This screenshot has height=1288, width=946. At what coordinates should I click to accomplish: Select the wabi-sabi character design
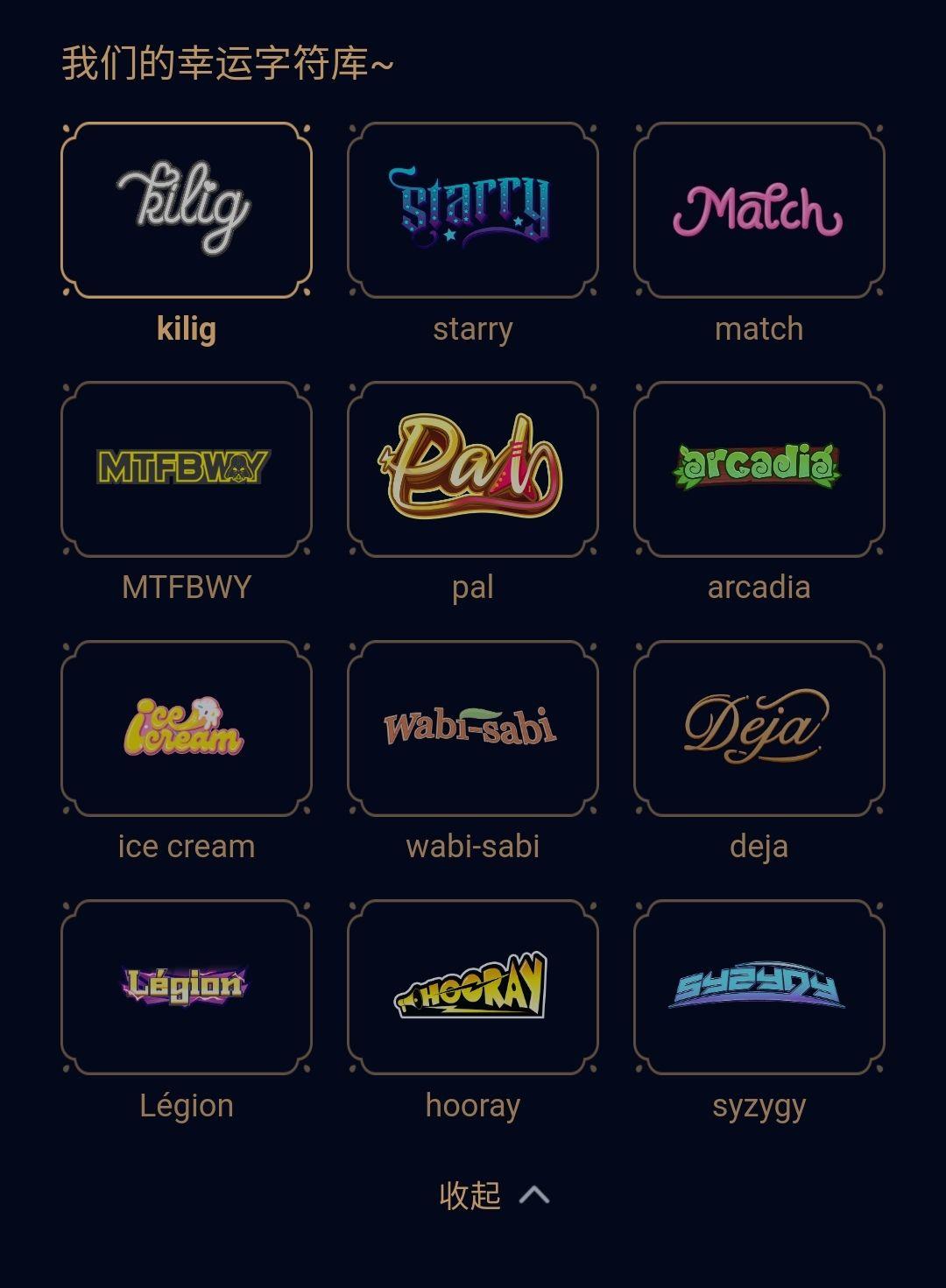pyautogui.click(x=473, y=728)
